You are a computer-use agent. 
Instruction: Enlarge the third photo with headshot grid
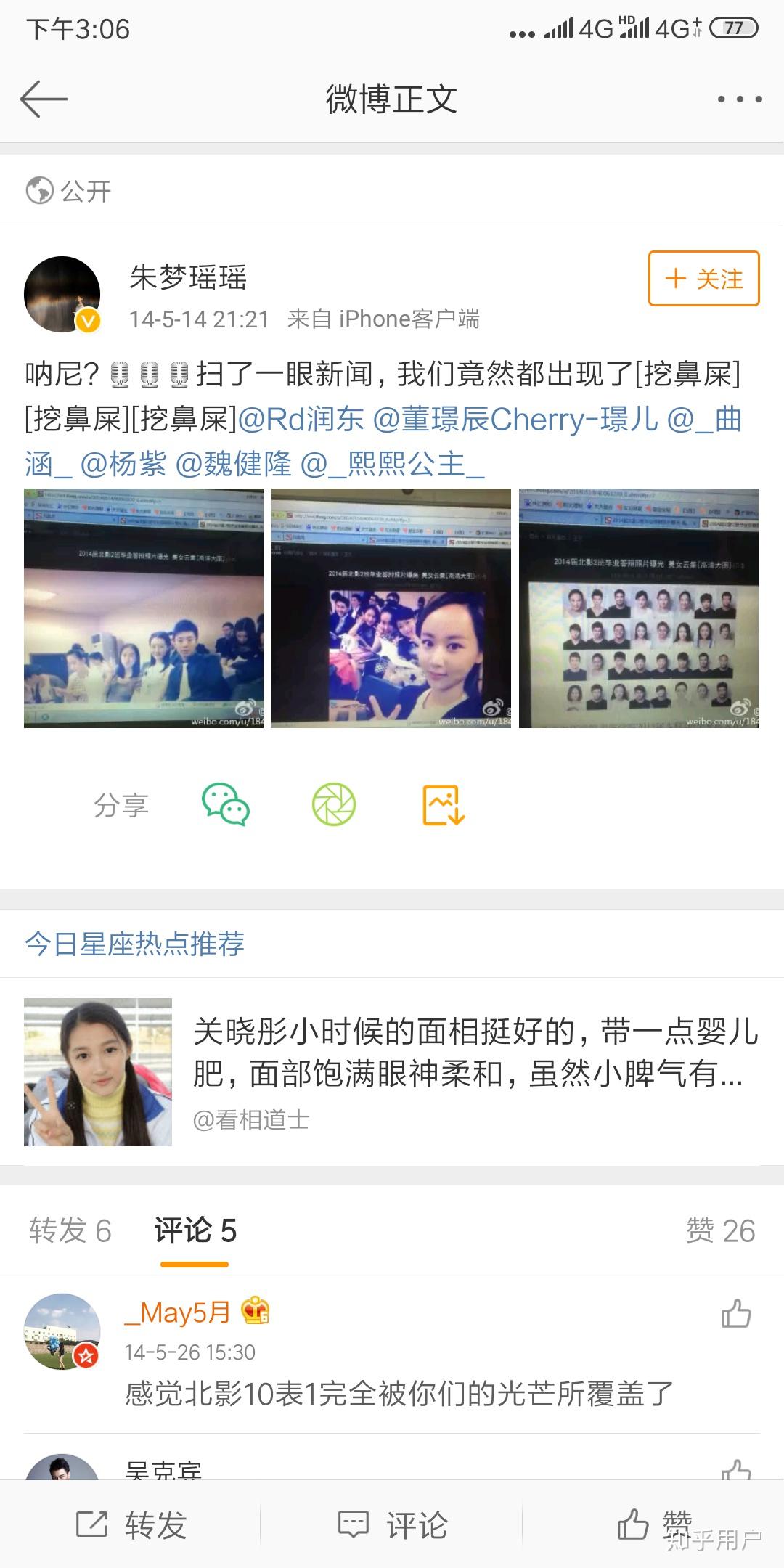(639, 608)
